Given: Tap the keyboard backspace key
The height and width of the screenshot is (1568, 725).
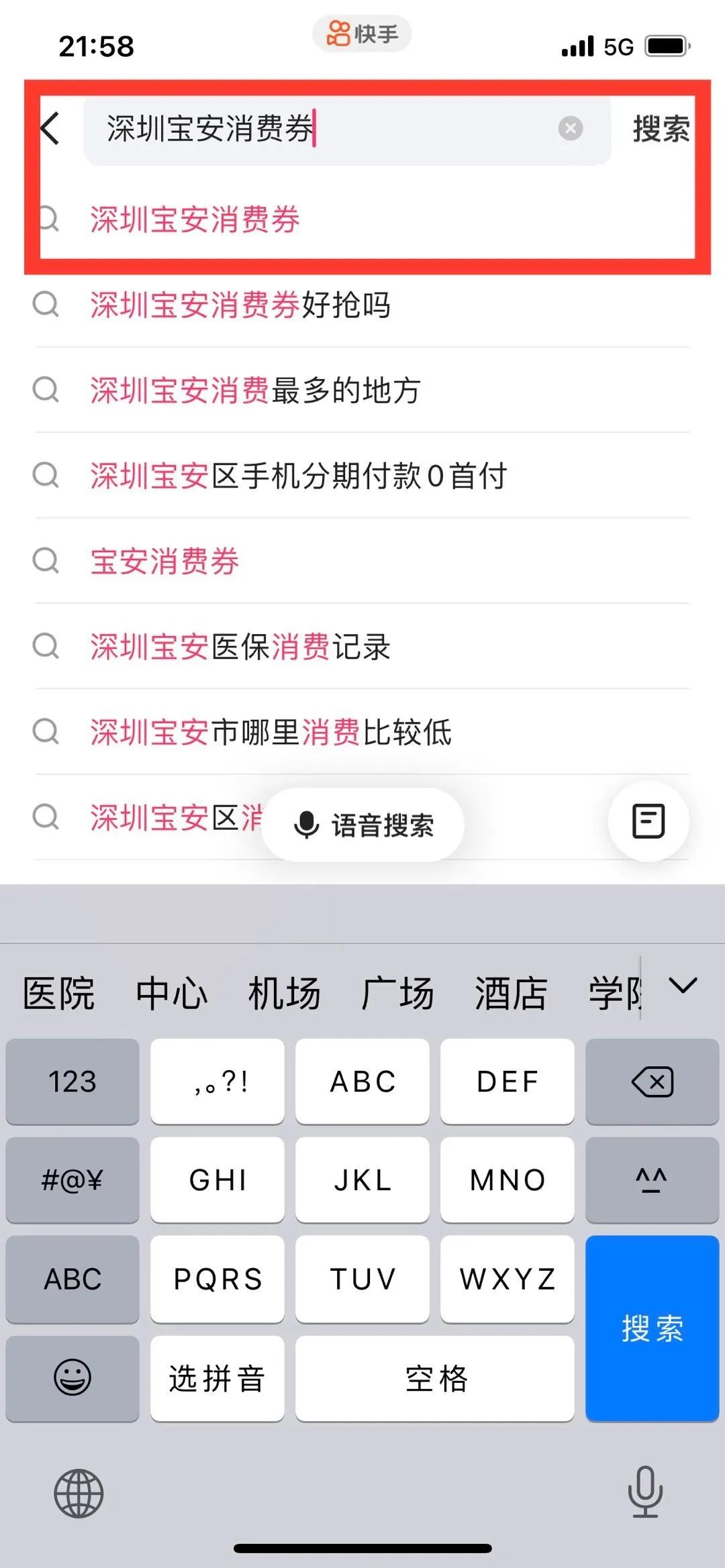Looking at the screenshot, I should [x=652, y=1082].
